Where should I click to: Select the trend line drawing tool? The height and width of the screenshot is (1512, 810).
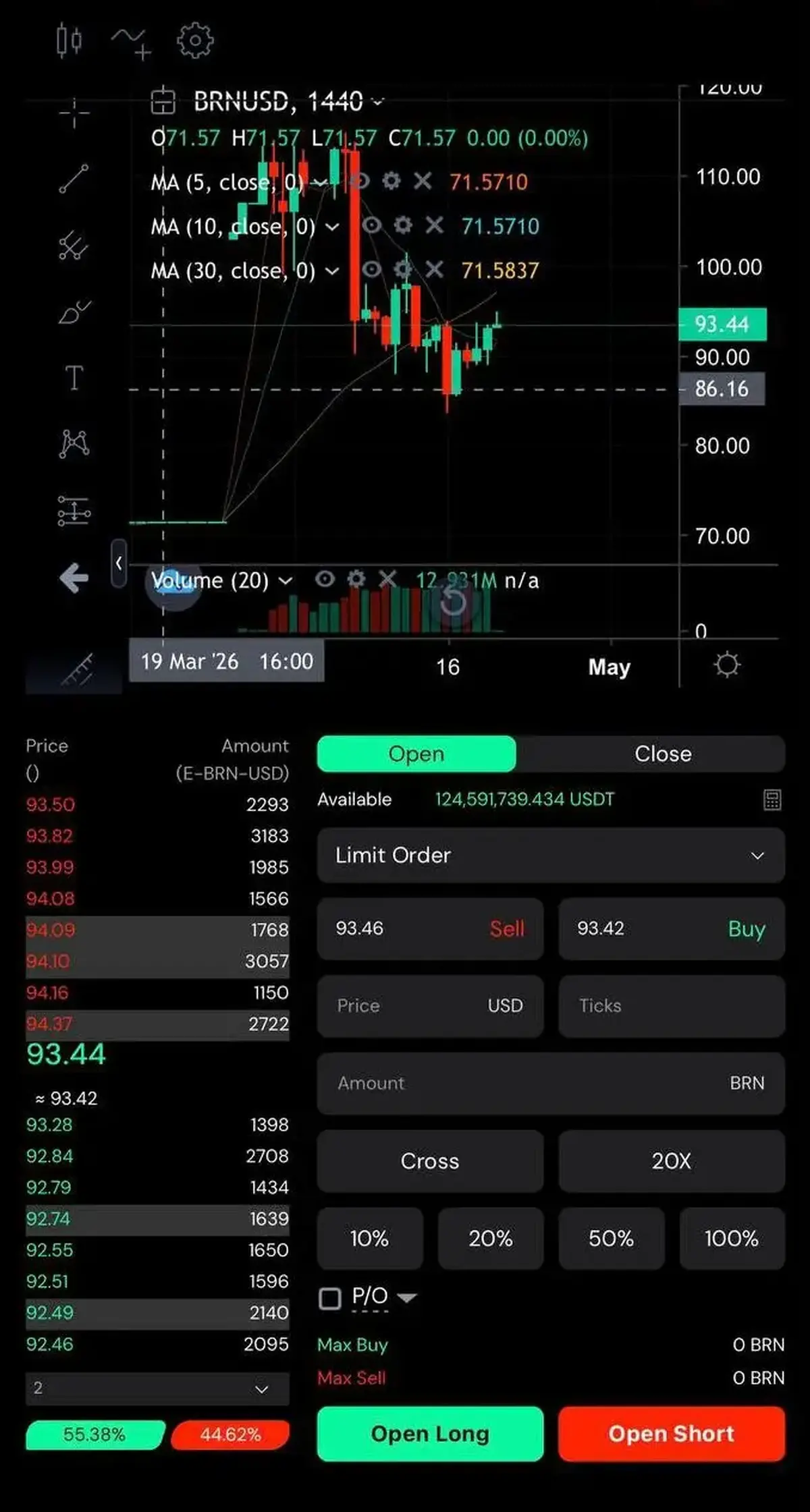[x=74, y=179]
